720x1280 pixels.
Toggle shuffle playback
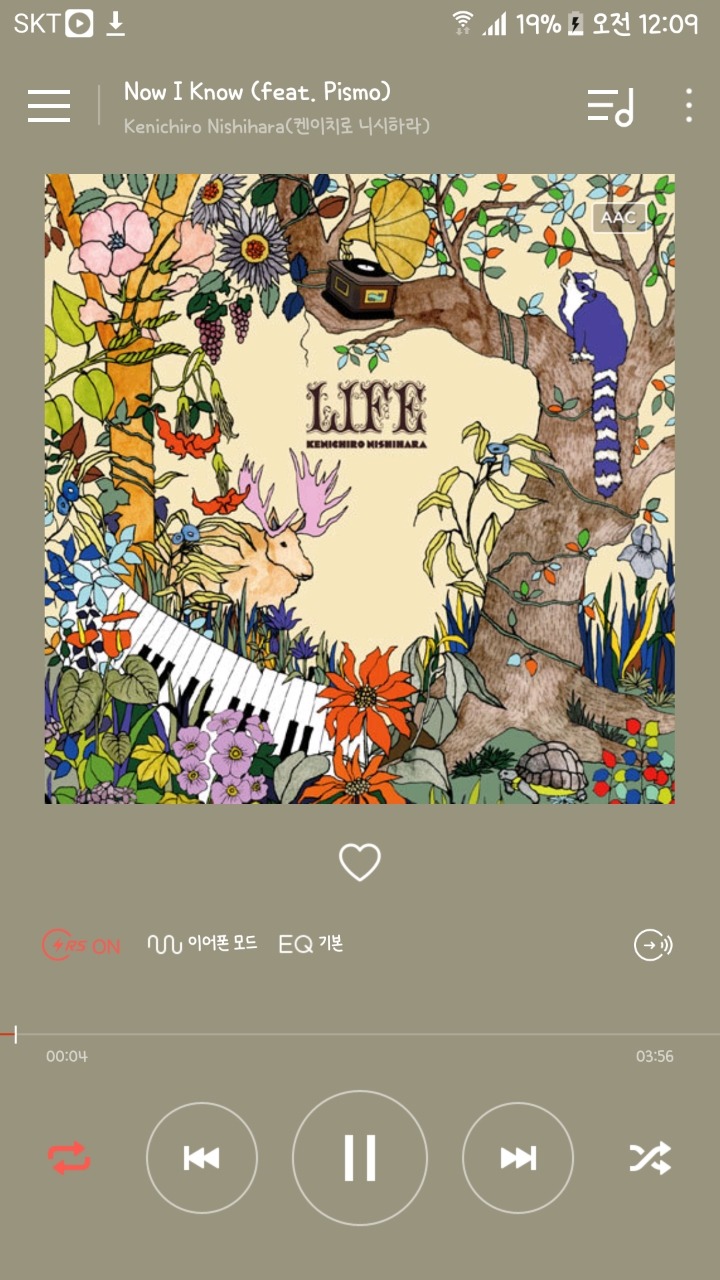[x=650, y=1158]
